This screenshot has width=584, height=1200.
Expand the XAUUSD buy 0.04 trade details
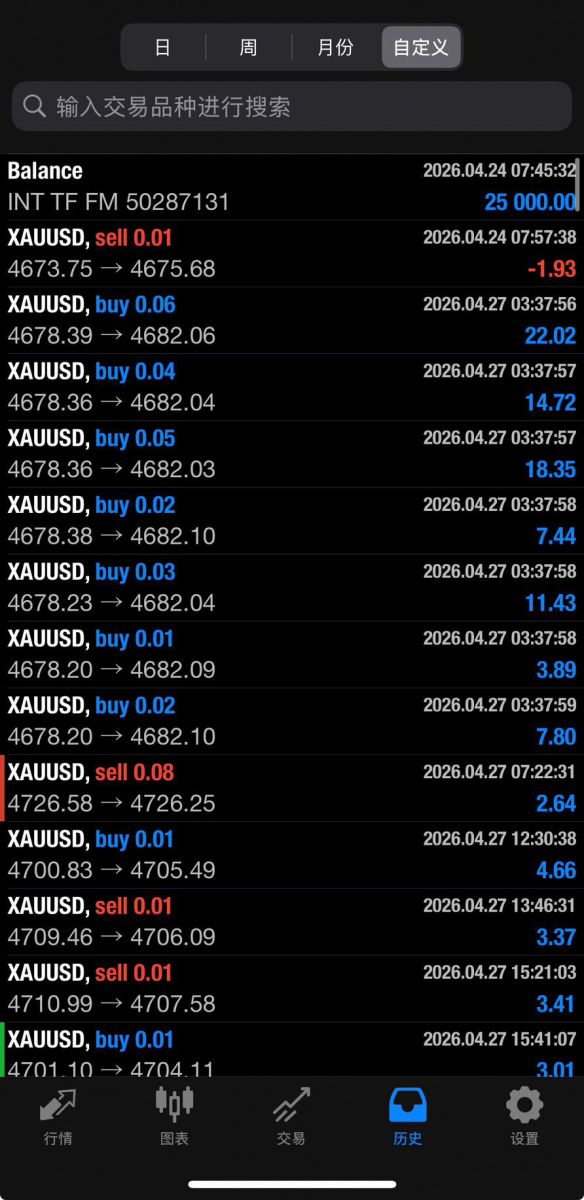click(x=292, y=388)
